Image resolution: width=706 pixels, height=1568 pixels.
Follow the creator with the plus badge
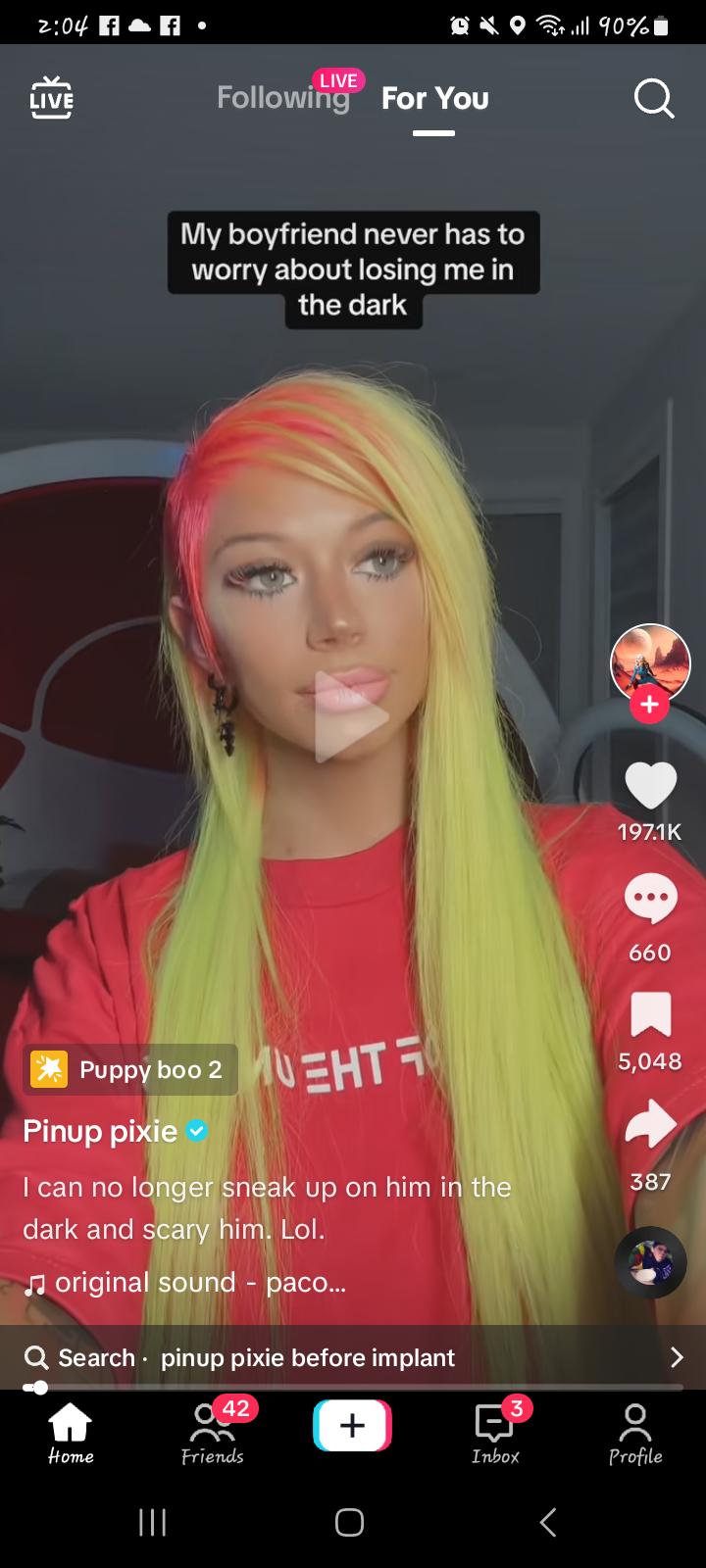[x=650, y=705]
